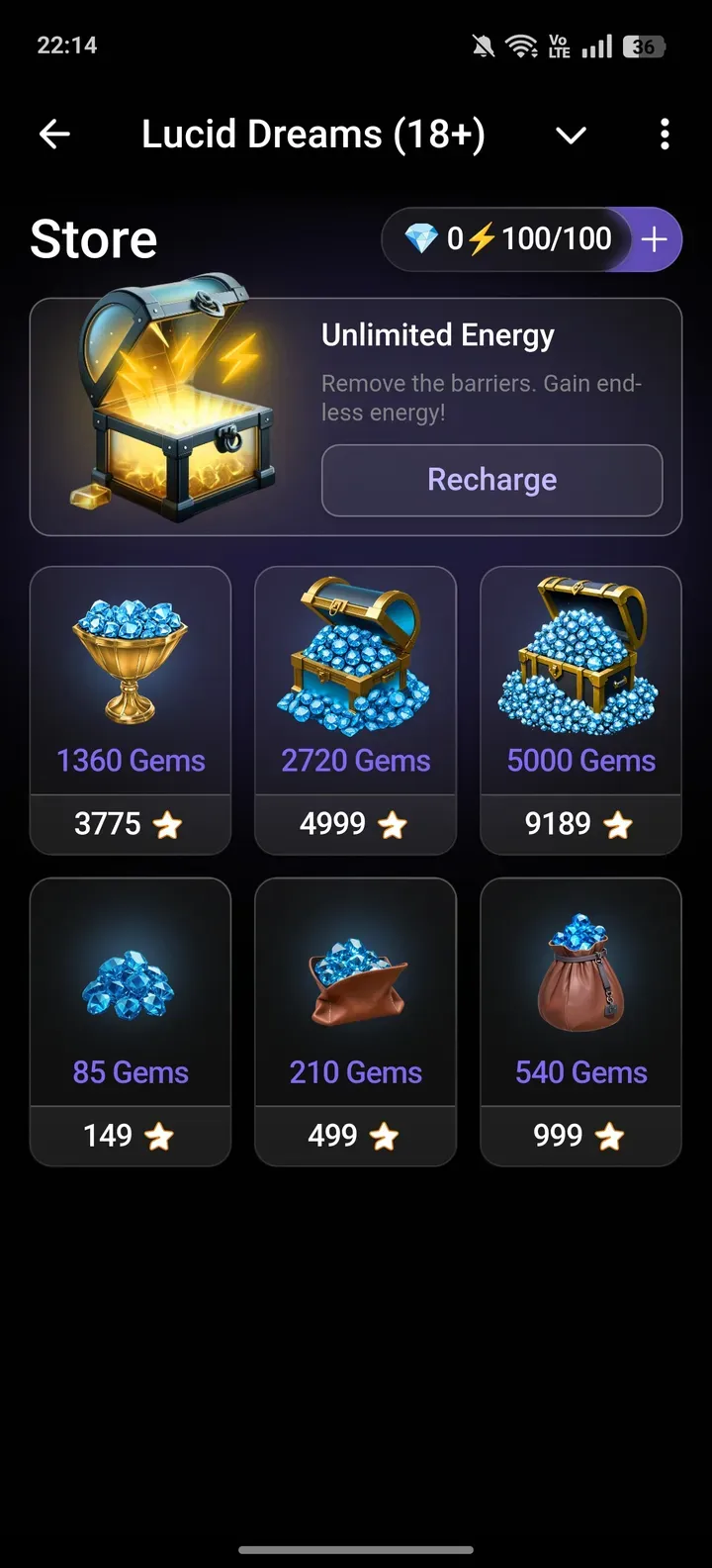Purchase the 5000 Gems chest

580,709
